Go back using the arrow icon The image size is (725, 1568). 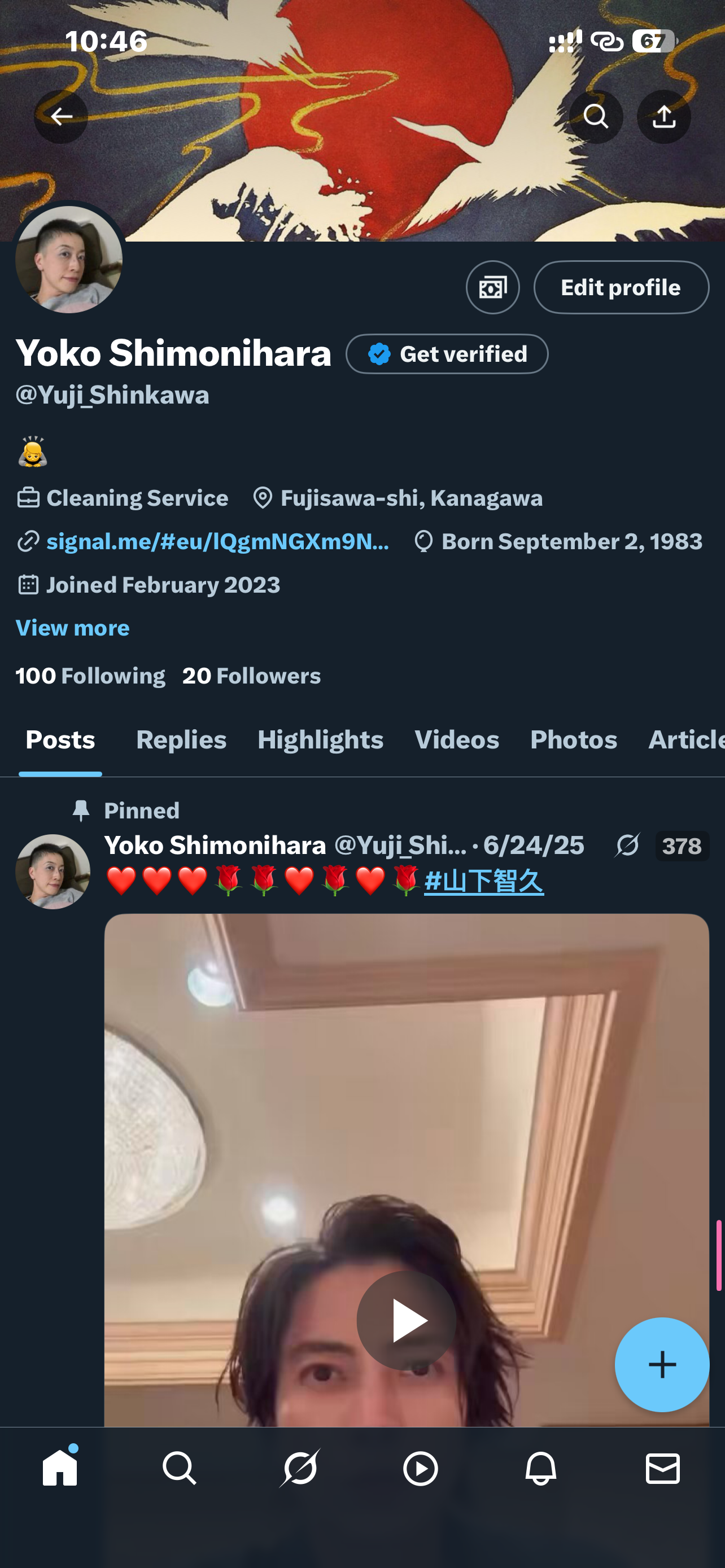click(61, 116)
